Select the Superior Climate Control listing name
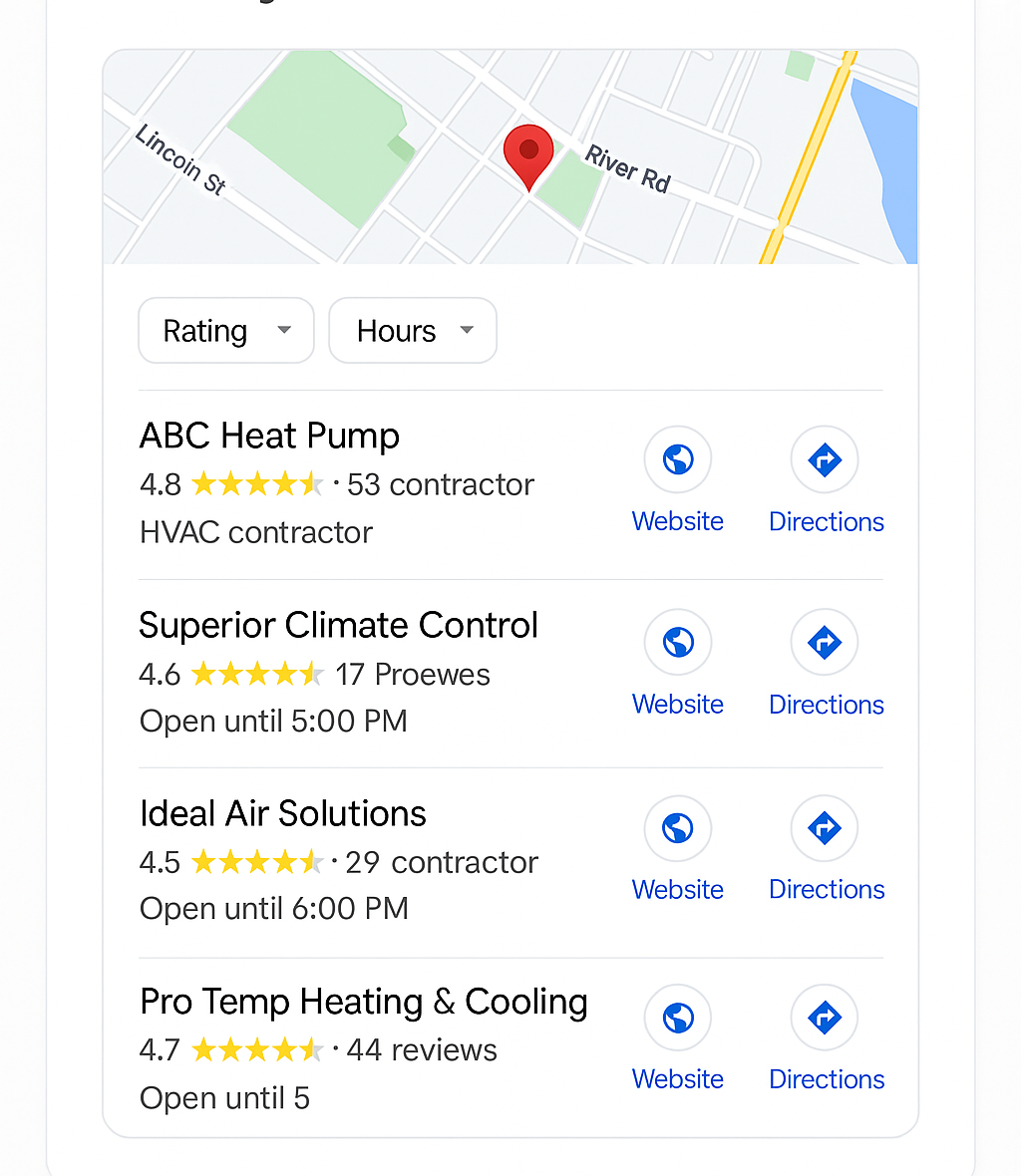1021x1176 pixels. coord(338,625)
